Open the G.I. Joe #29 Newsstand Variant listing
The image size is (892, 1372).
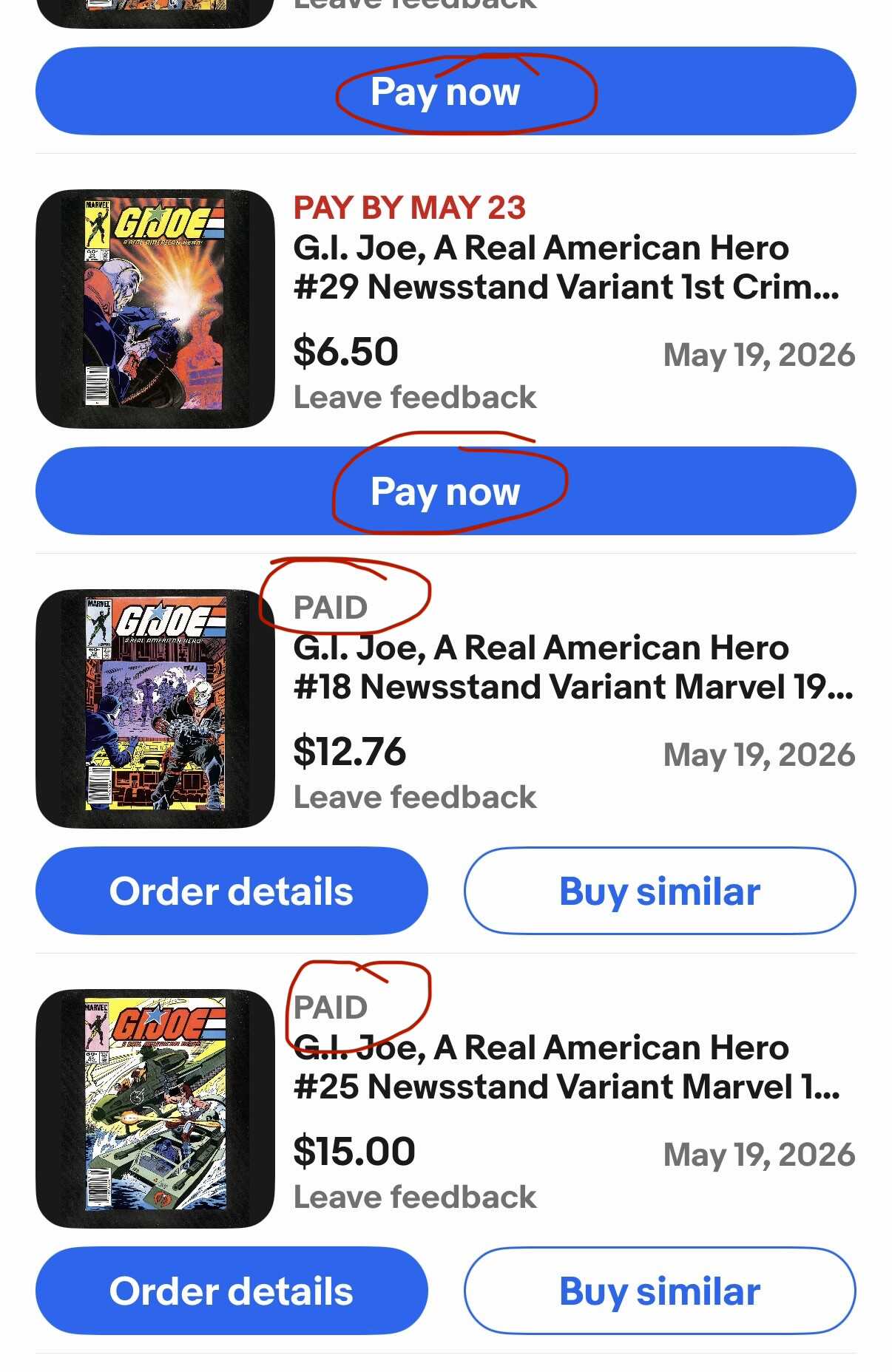[566, 267]
